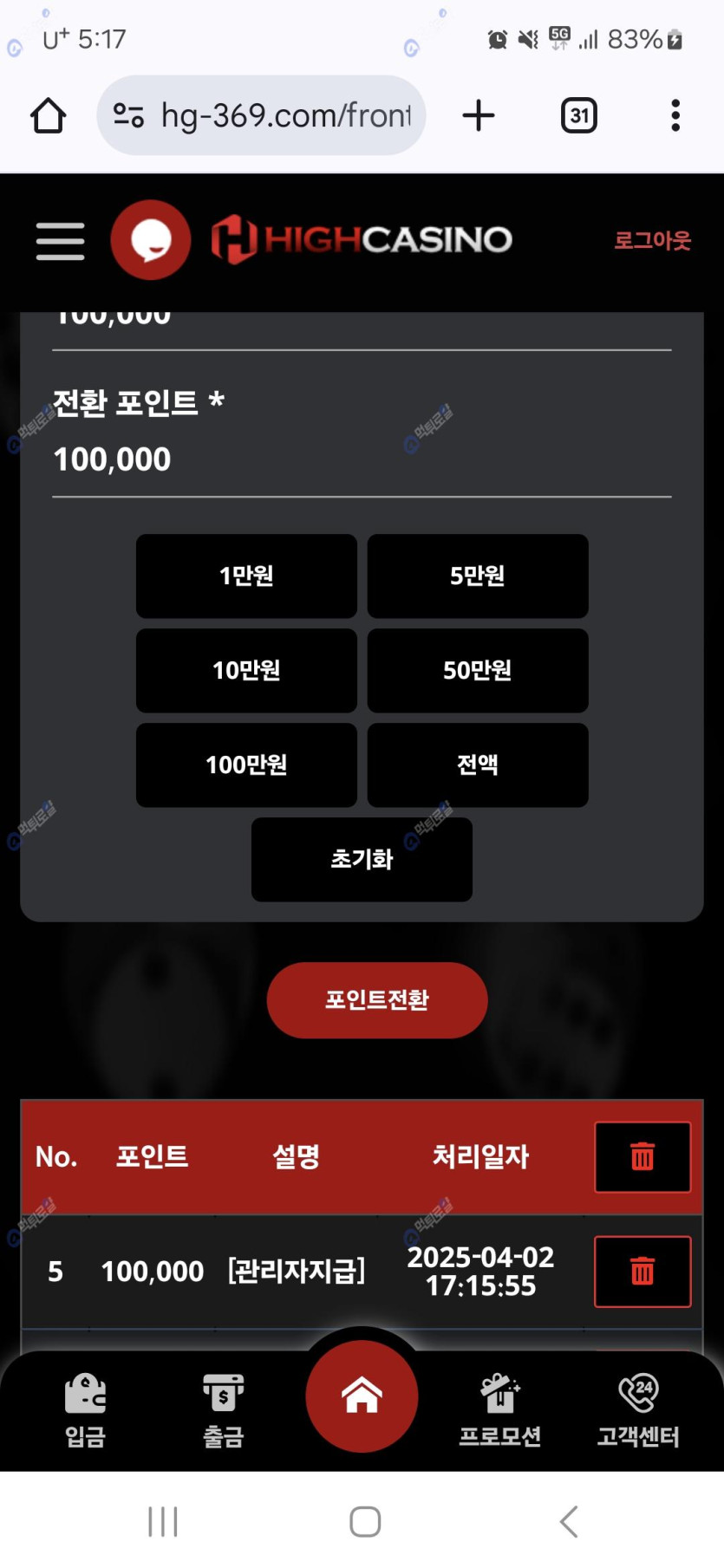Open the 고객센터 support tab
Viewport: 724px width, 1568px height.
[637, 1410]
